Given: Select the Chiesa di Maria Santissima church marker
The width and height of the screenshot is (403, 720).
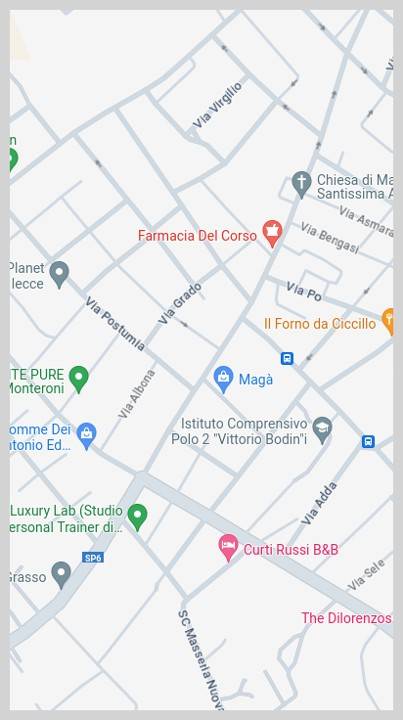Looking at the screenshot, I should pos(302,184).
